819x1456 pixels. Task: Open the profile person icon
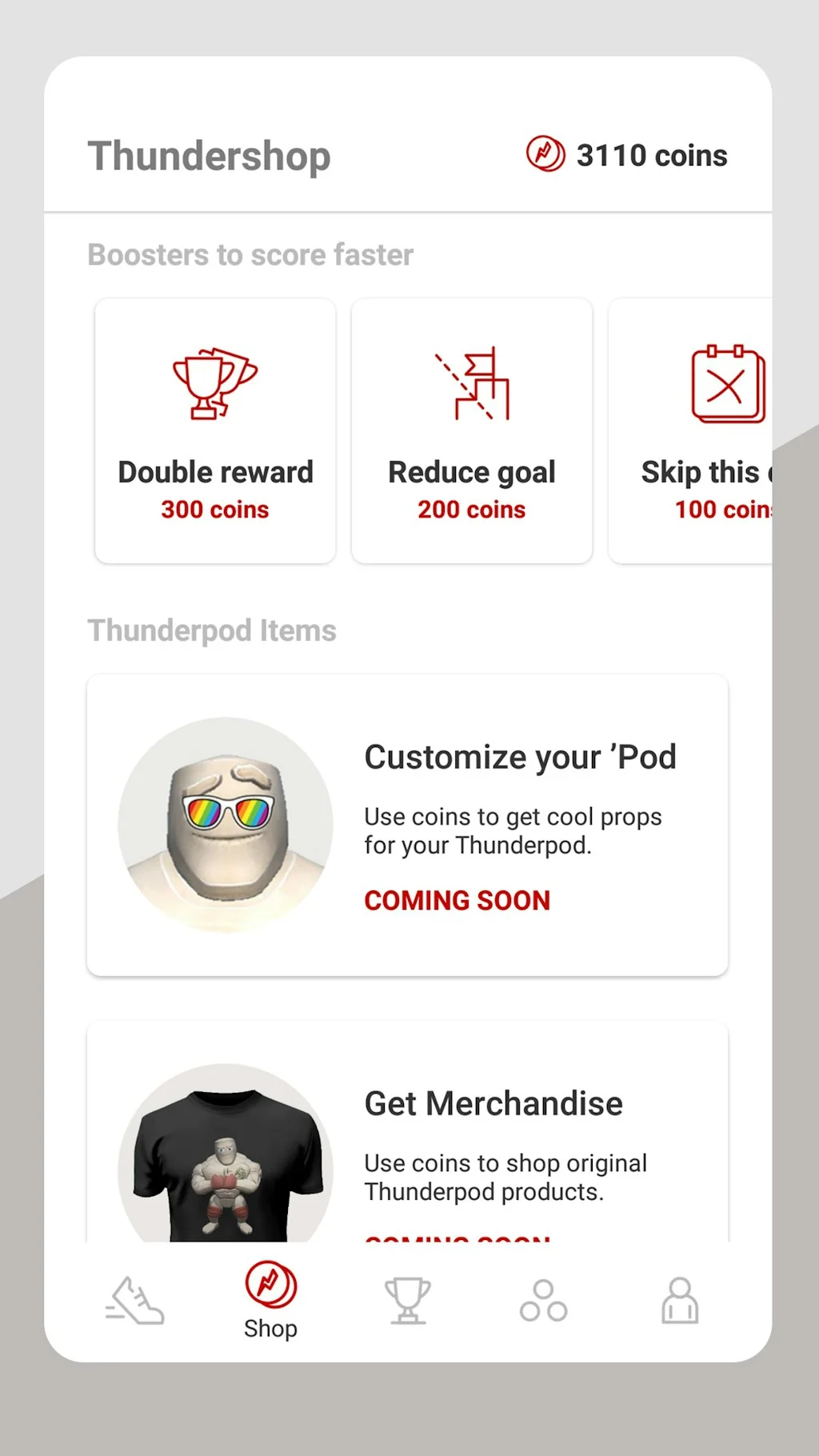(x=679, y=1302)
